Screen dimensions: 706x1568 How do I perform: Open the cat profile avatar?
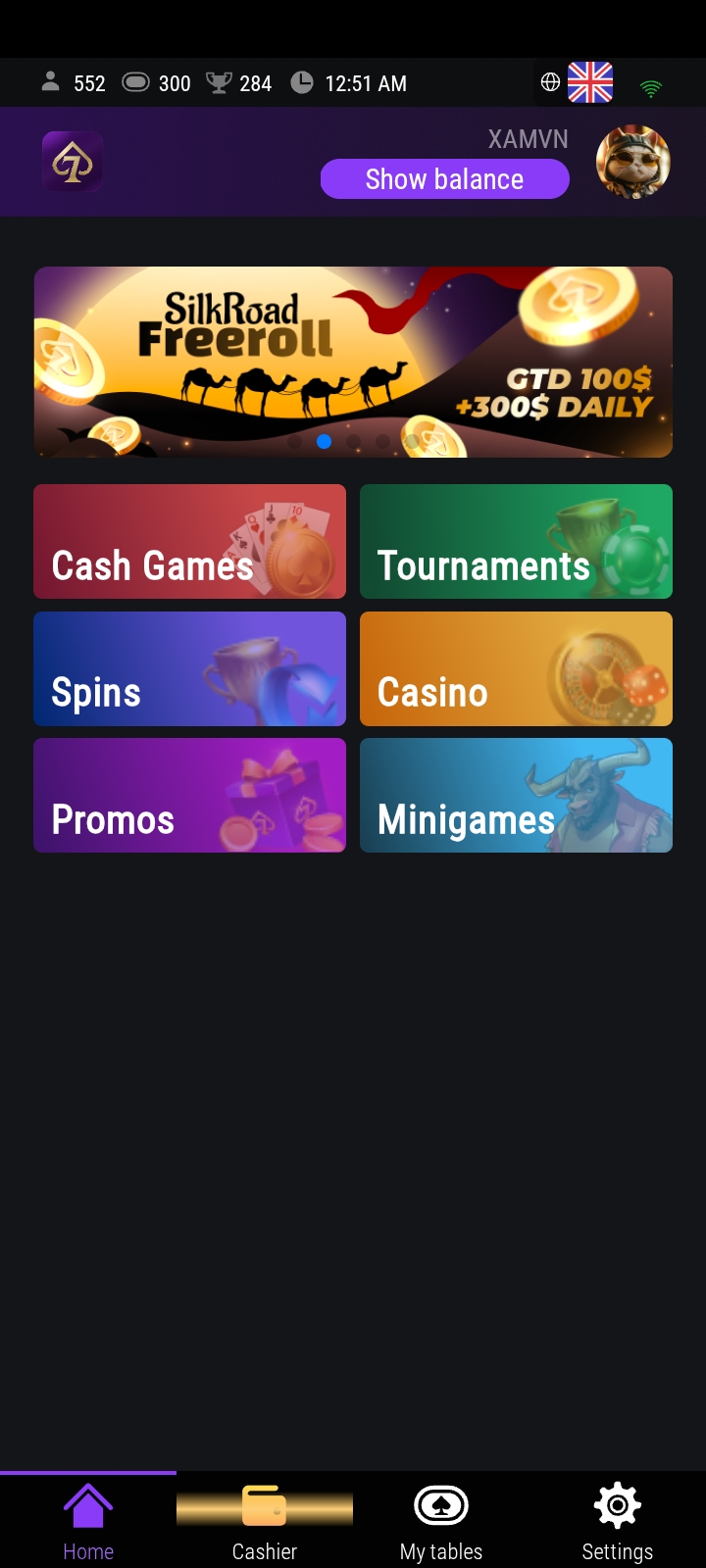point(632,162)
